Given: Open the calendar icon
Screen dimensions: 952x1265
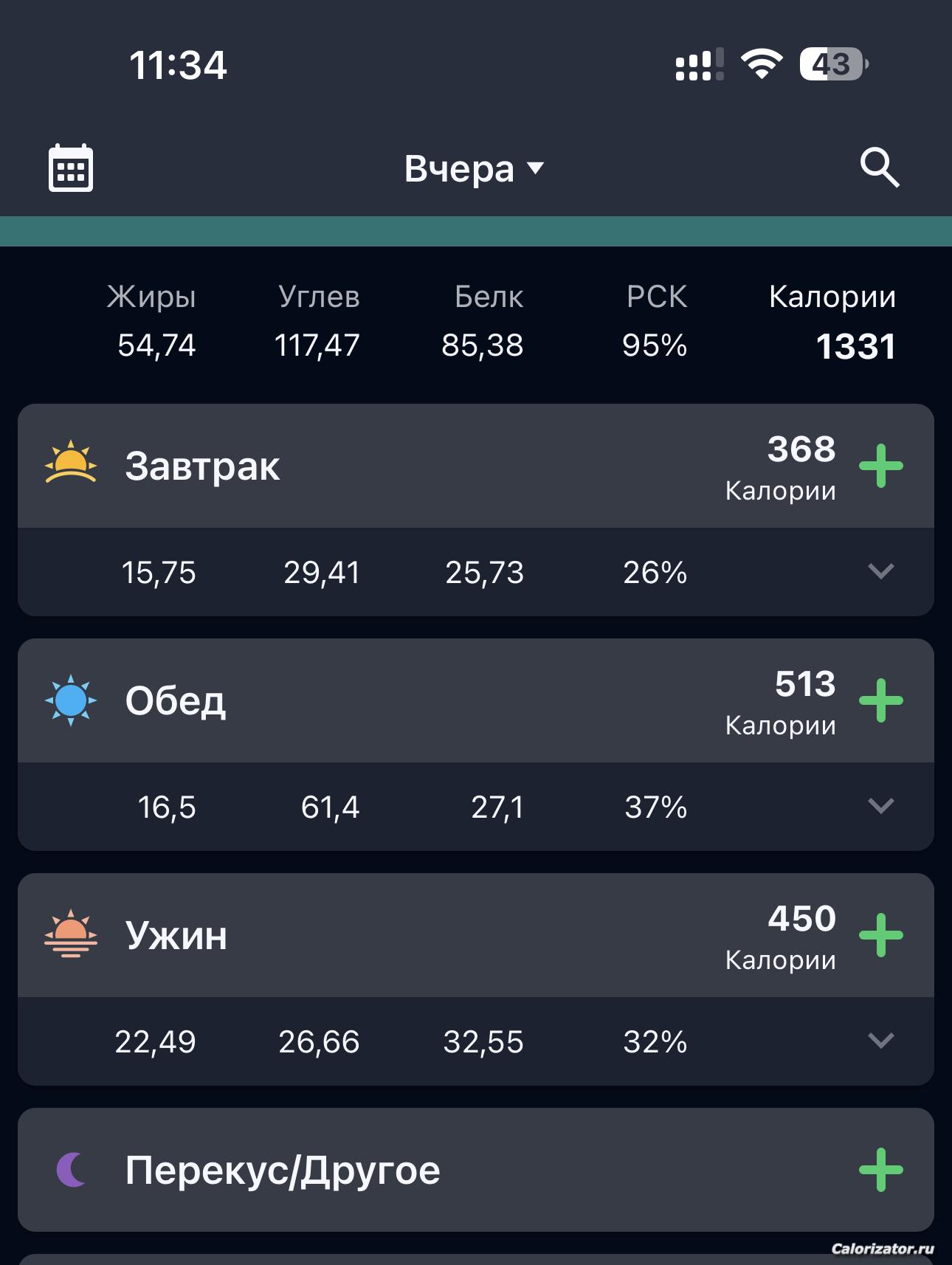Looking at the screenshot, I should coord(71,168).
